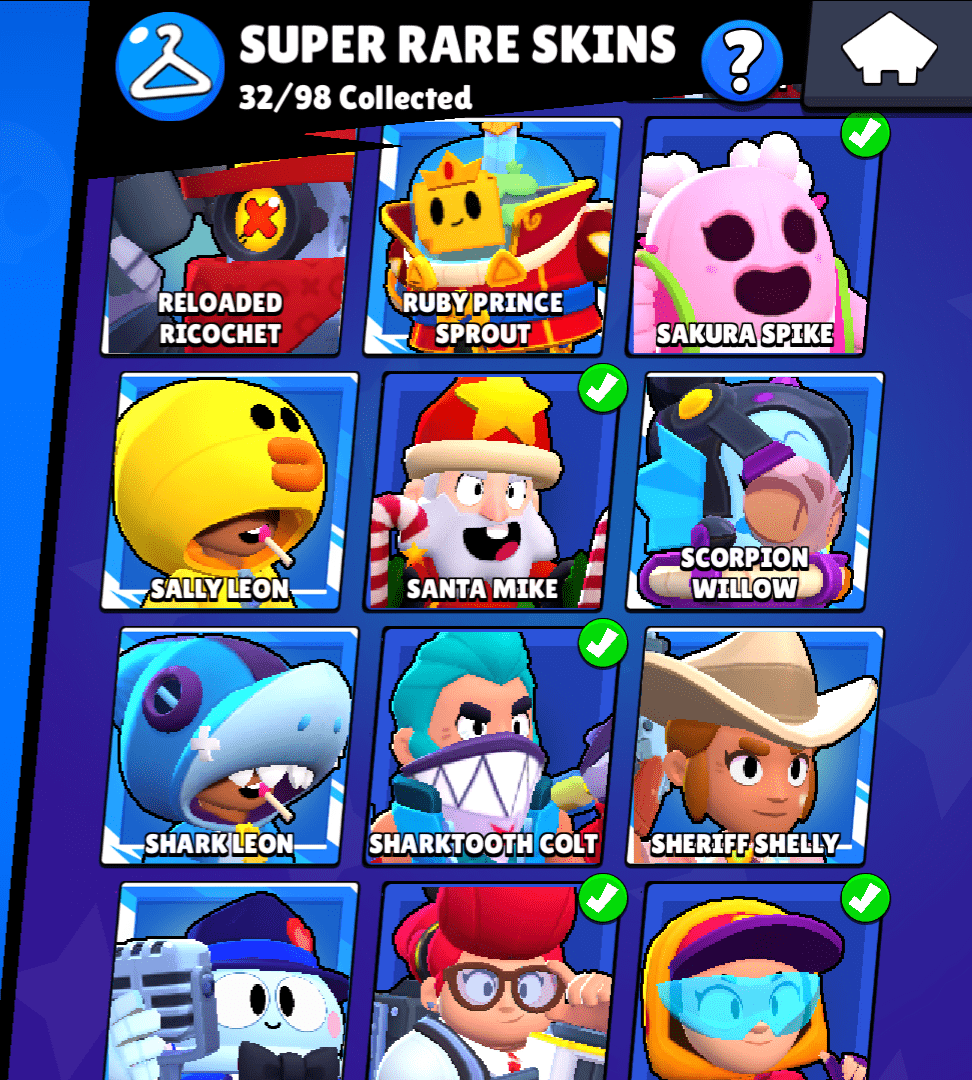972x1080 pixels.
Task: Return to the home screen
Action: 890,52
